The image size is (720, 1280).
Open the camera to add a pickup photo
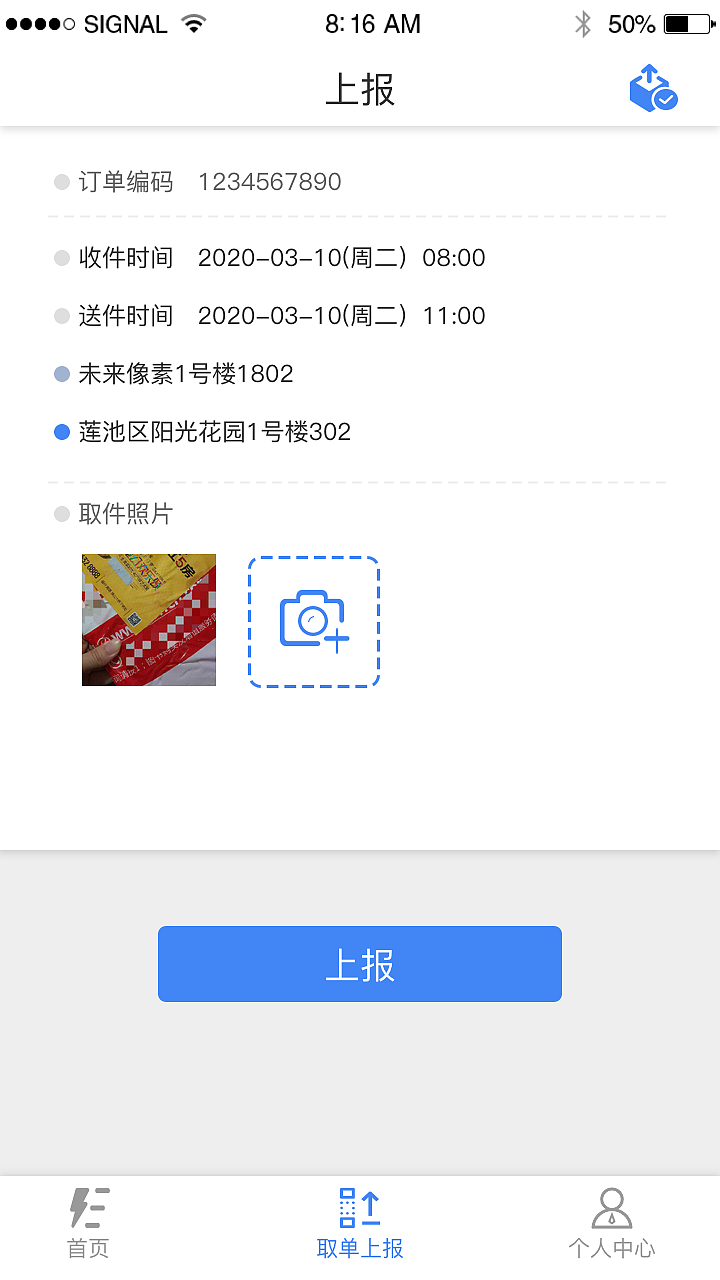314,620
